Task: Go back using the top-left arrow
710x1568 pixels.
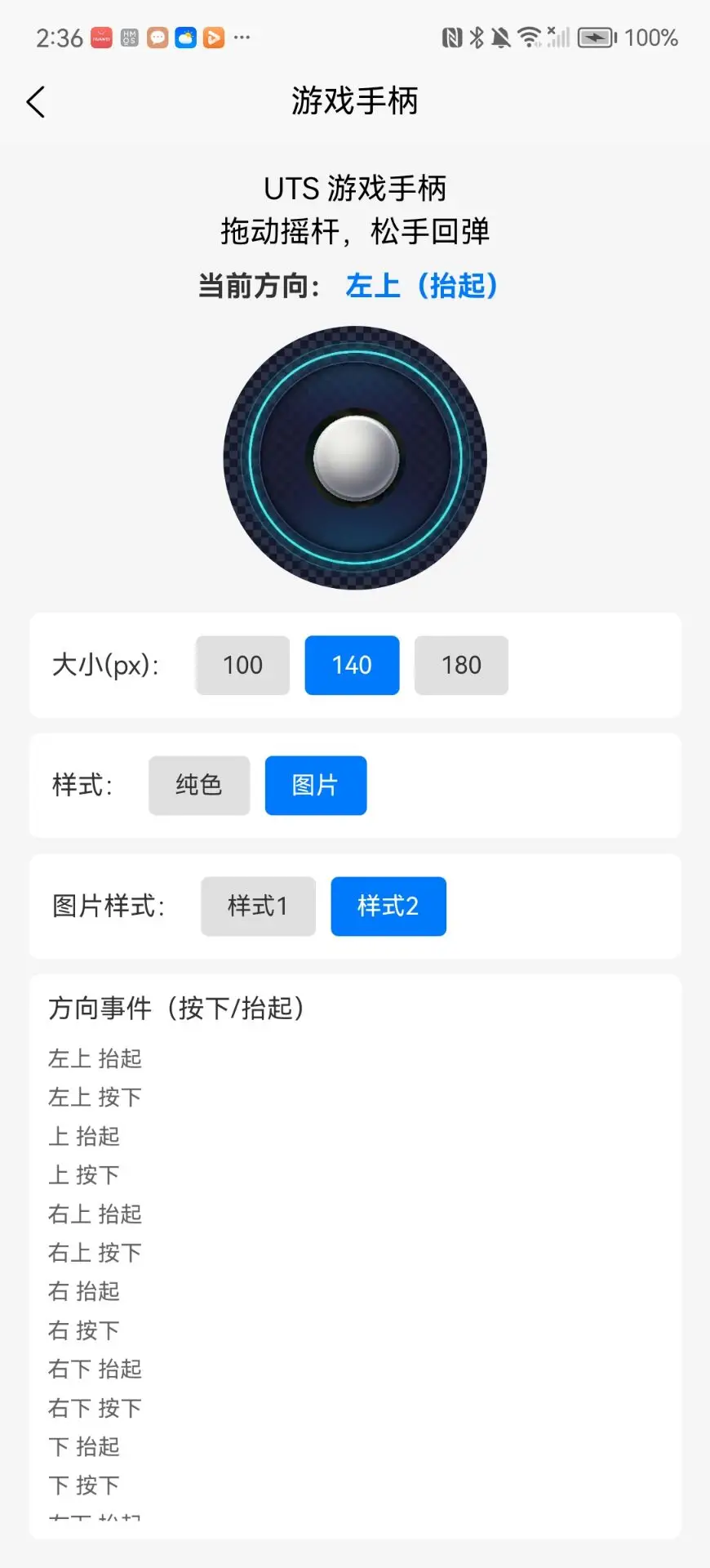Action: (x=36, y=102)
